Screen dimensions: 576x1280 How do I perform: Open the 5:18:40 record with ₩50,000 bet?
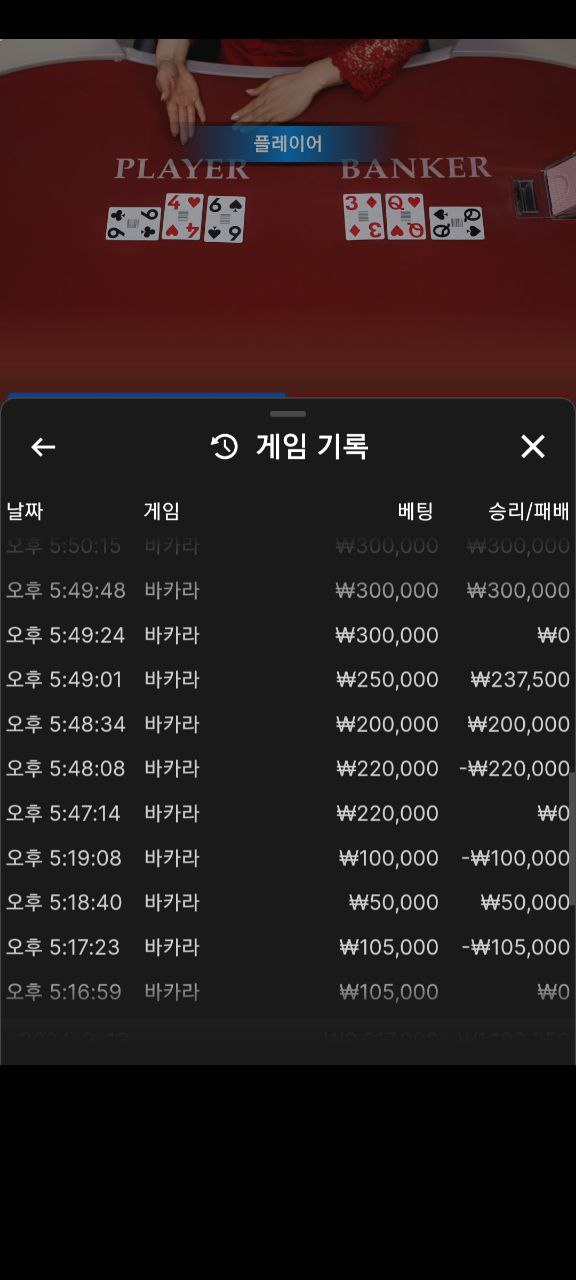click(288, 903)
